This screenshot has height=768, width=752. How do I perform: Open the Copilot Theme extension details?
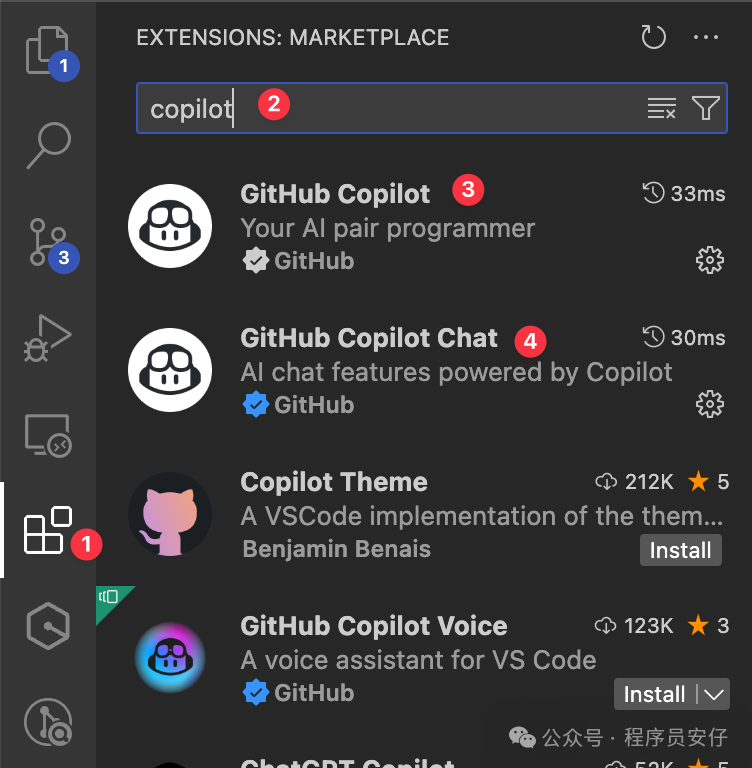(334, 482)
